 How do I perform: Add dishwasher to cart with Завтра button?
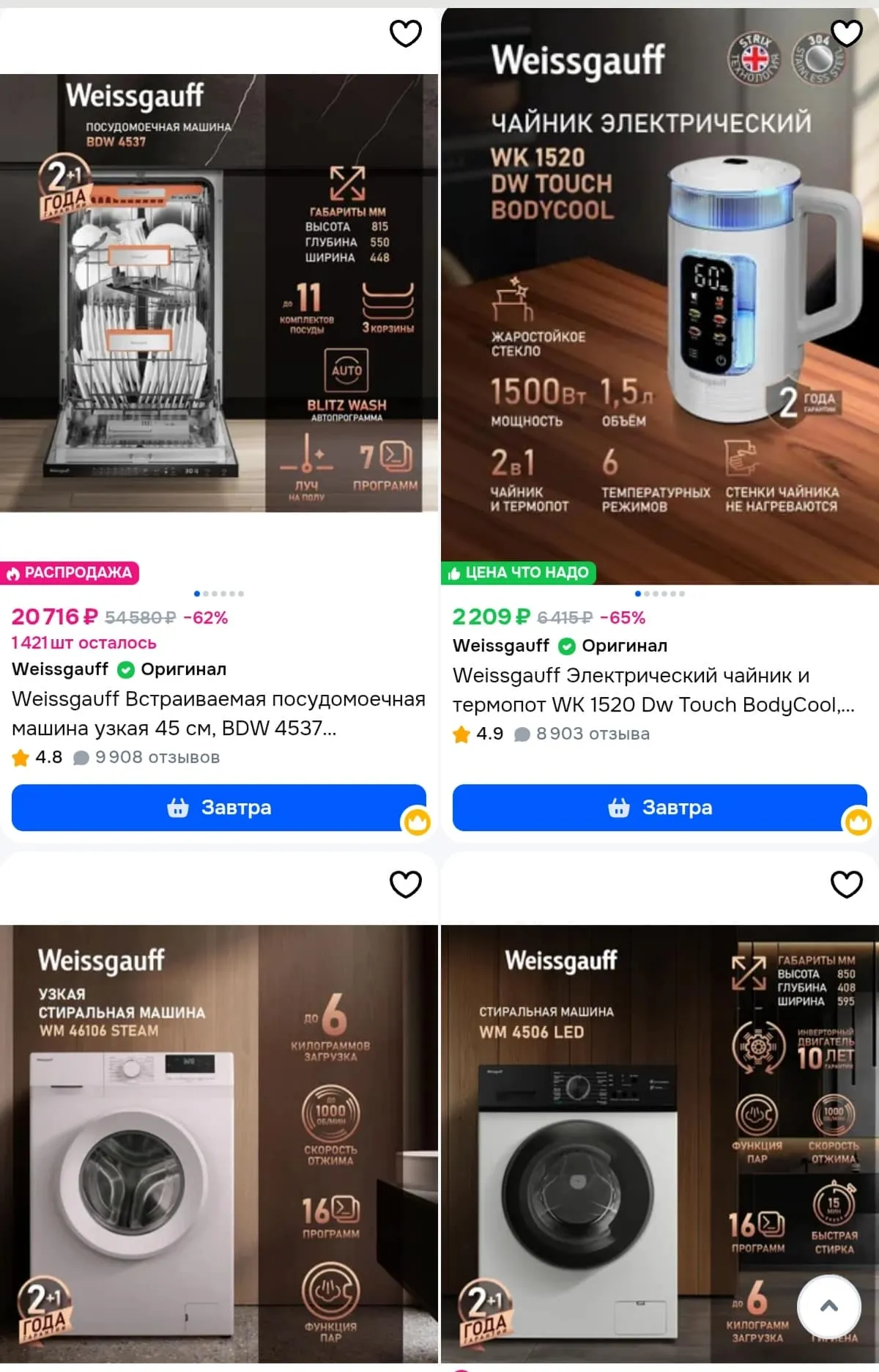pos(218,808)
